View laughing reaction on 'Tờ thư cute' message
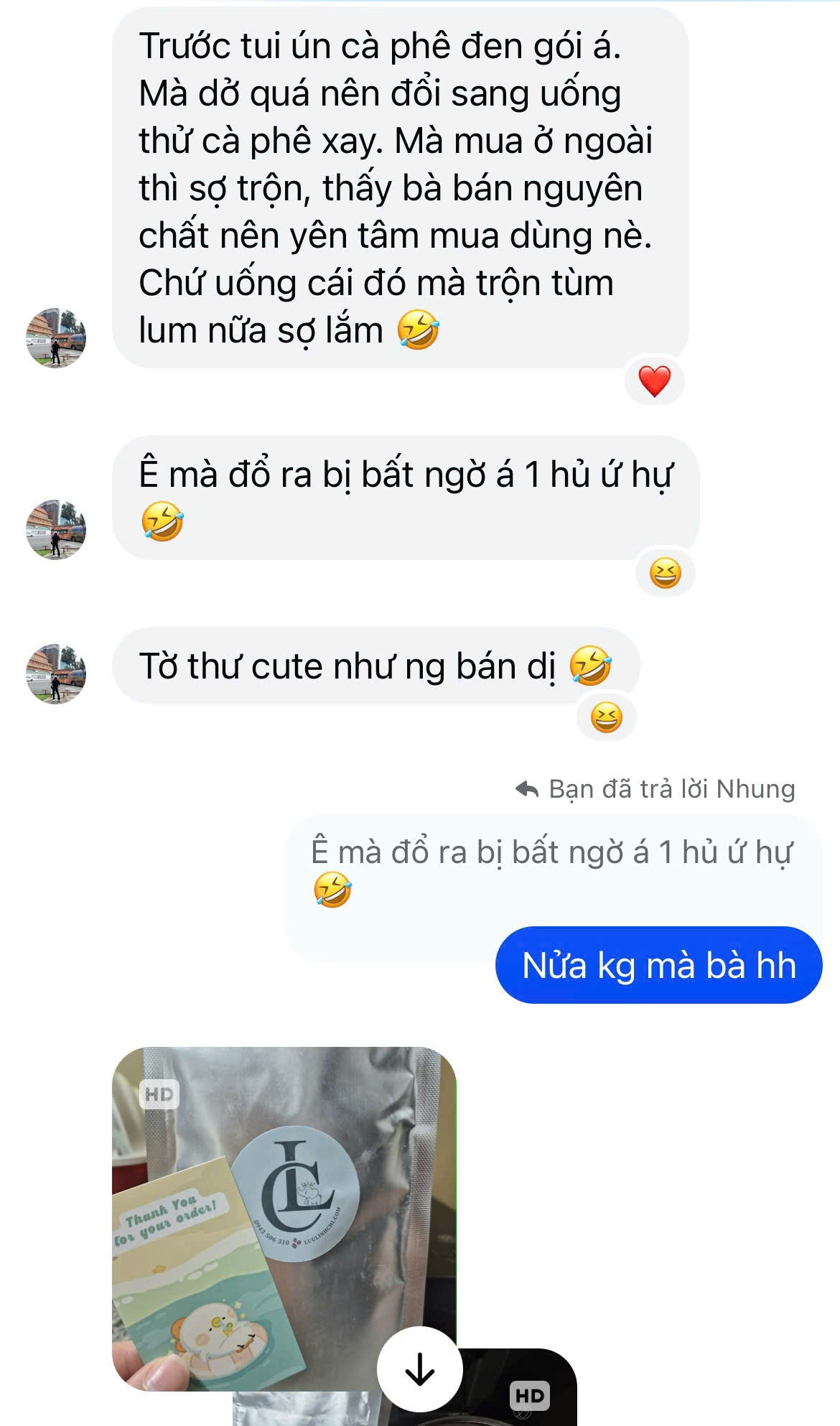 point(606,717)
